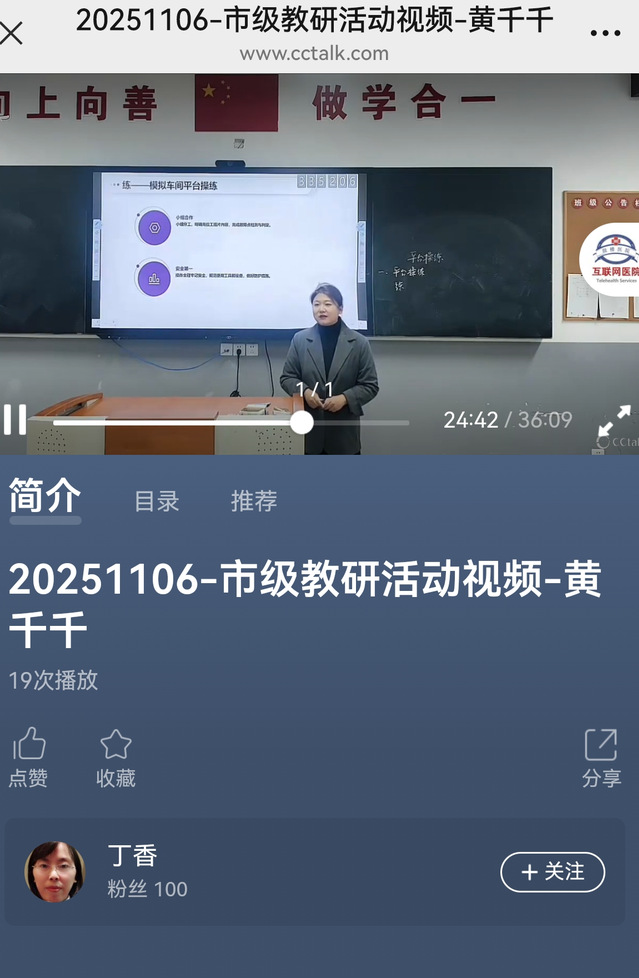639x978 pixels.
Task: Switch to the 目录 tab
Action: 157,501
